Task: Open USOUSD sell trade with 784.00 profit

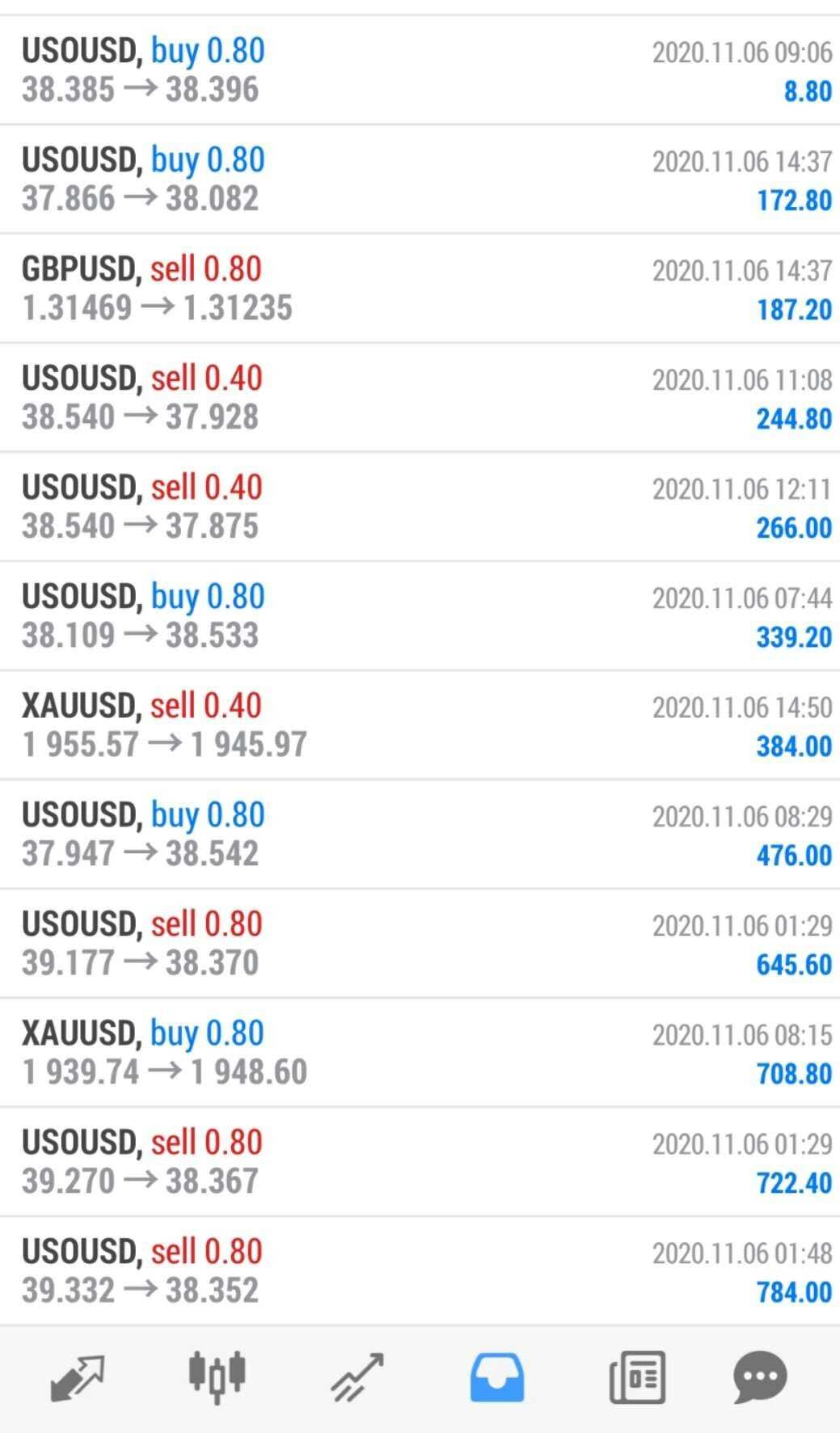Action: tap(420, 1271)
